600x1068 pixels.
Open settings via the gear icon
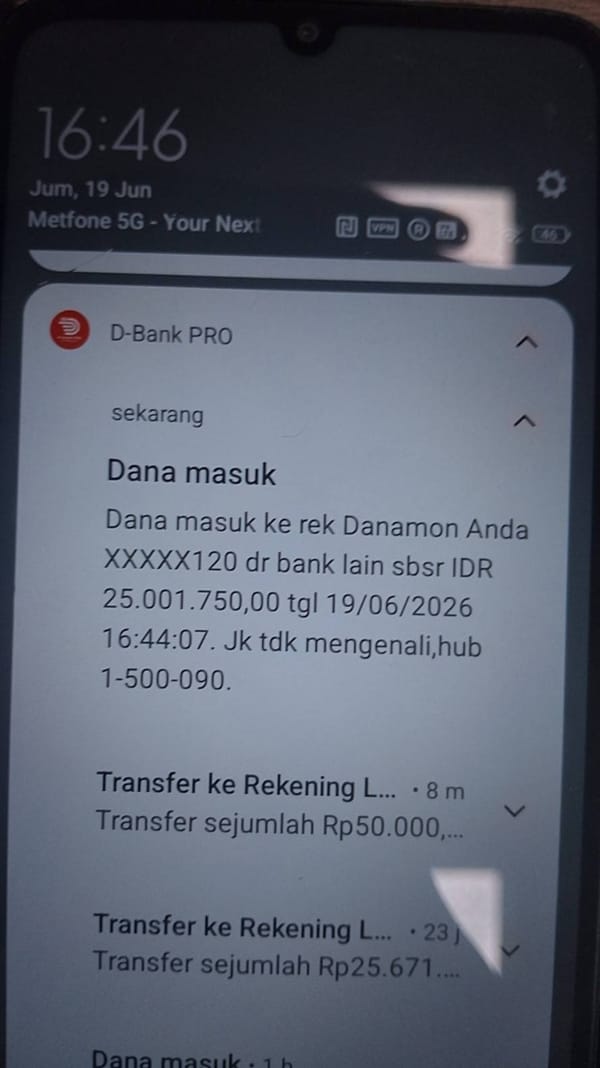click(551, 184)
